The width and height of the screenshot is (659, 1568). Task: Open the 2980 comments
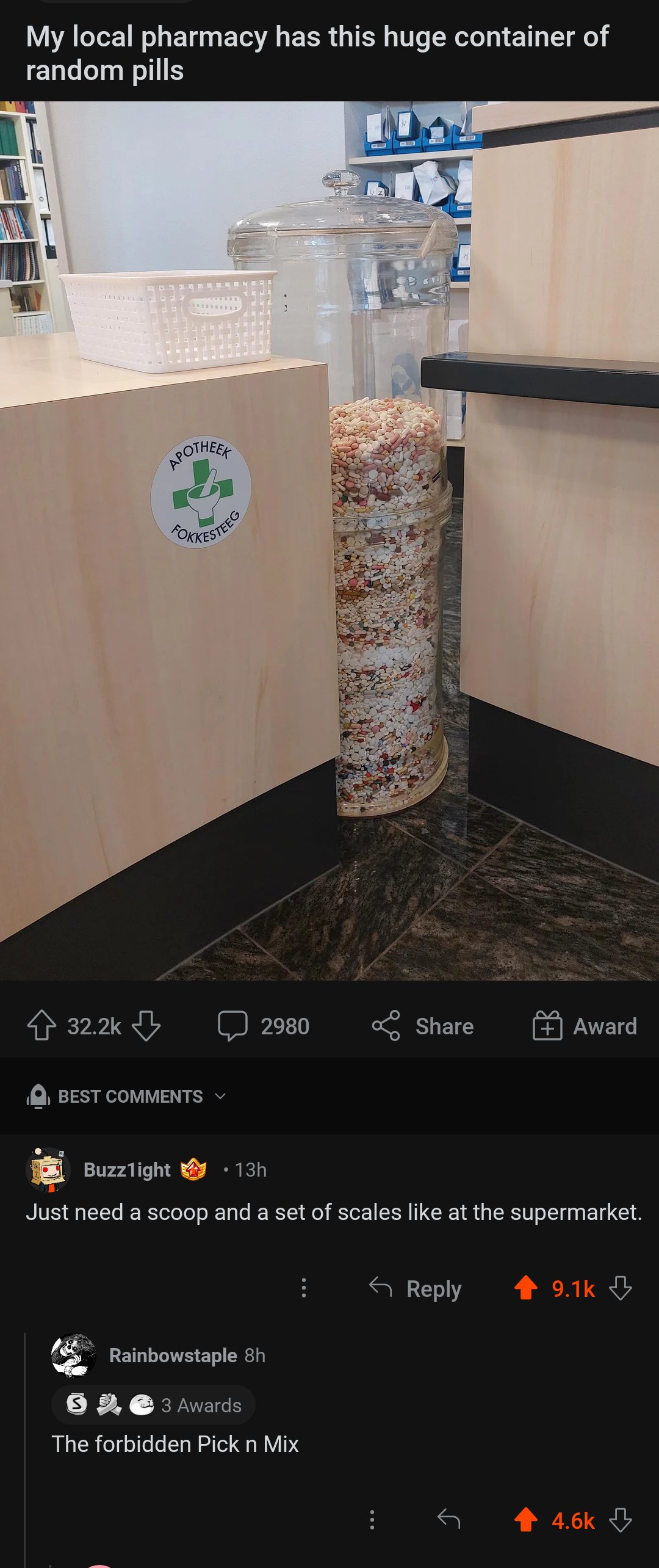pos(264,1025)
